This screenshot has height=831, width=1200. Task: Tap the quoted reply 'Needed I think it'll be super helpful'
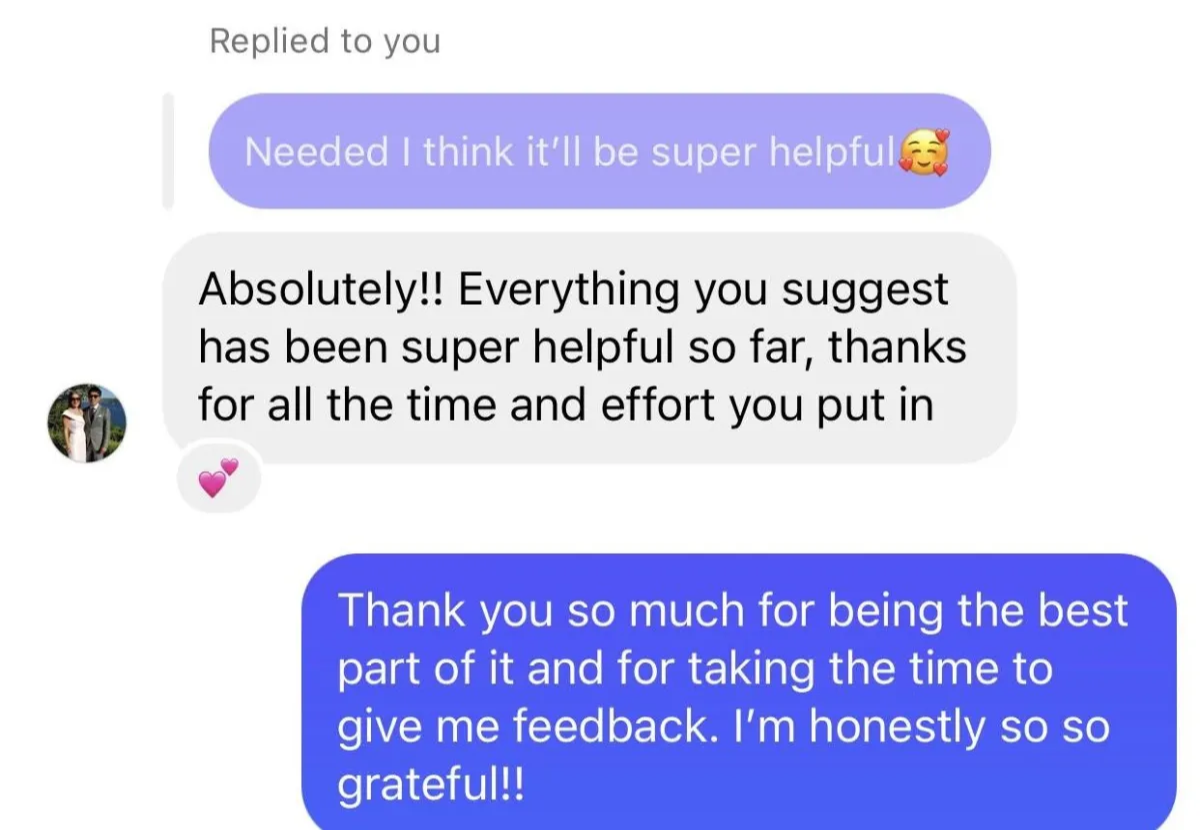[x=598, y=151]
